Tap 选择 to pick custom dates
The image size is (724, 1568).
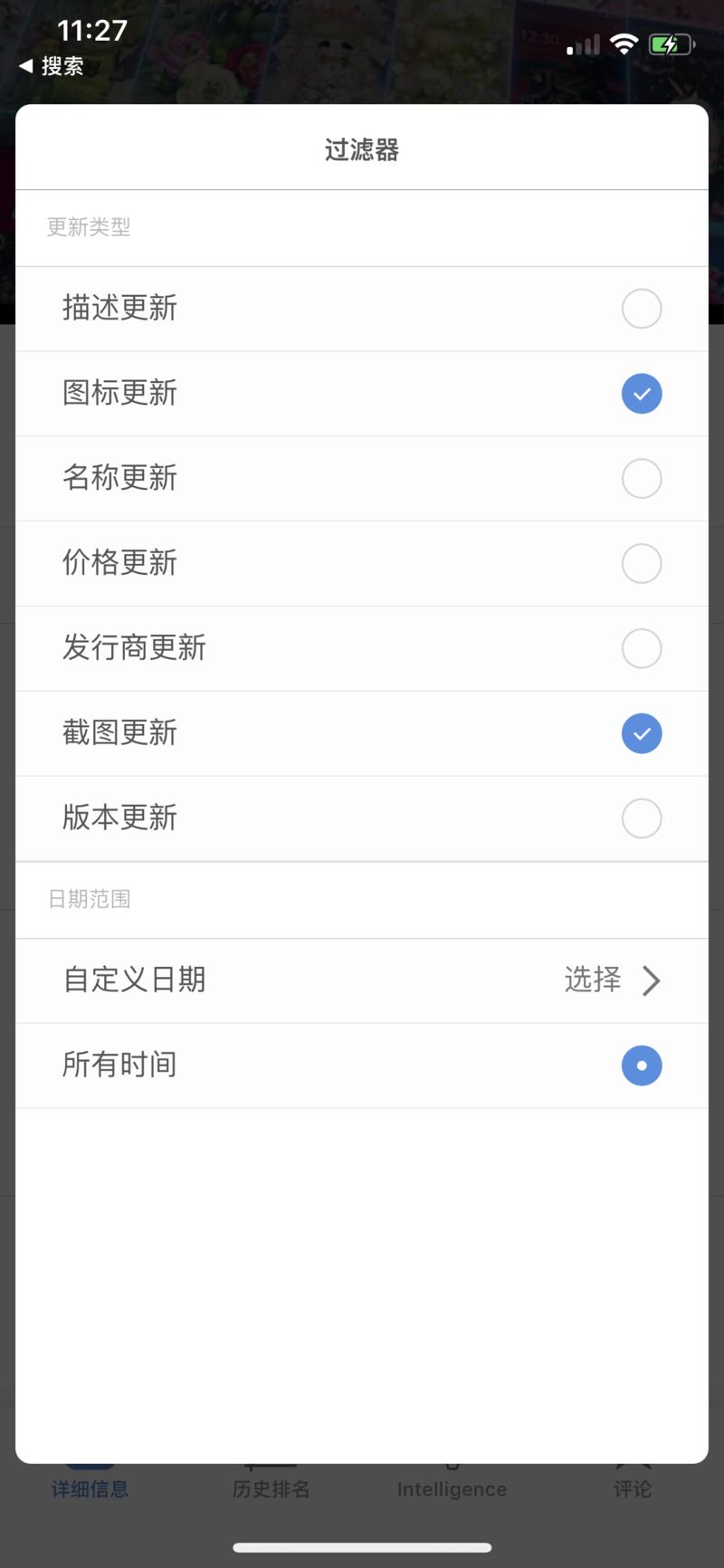click(593, 980)
